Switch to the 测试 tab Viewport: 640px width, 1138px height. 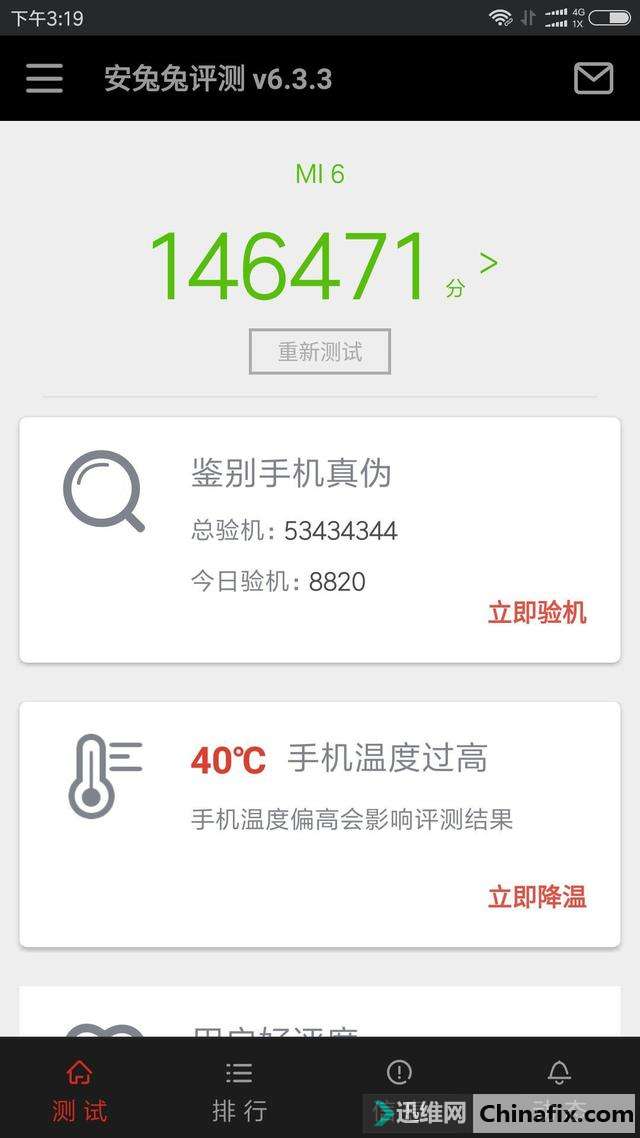coord(80,1091)
